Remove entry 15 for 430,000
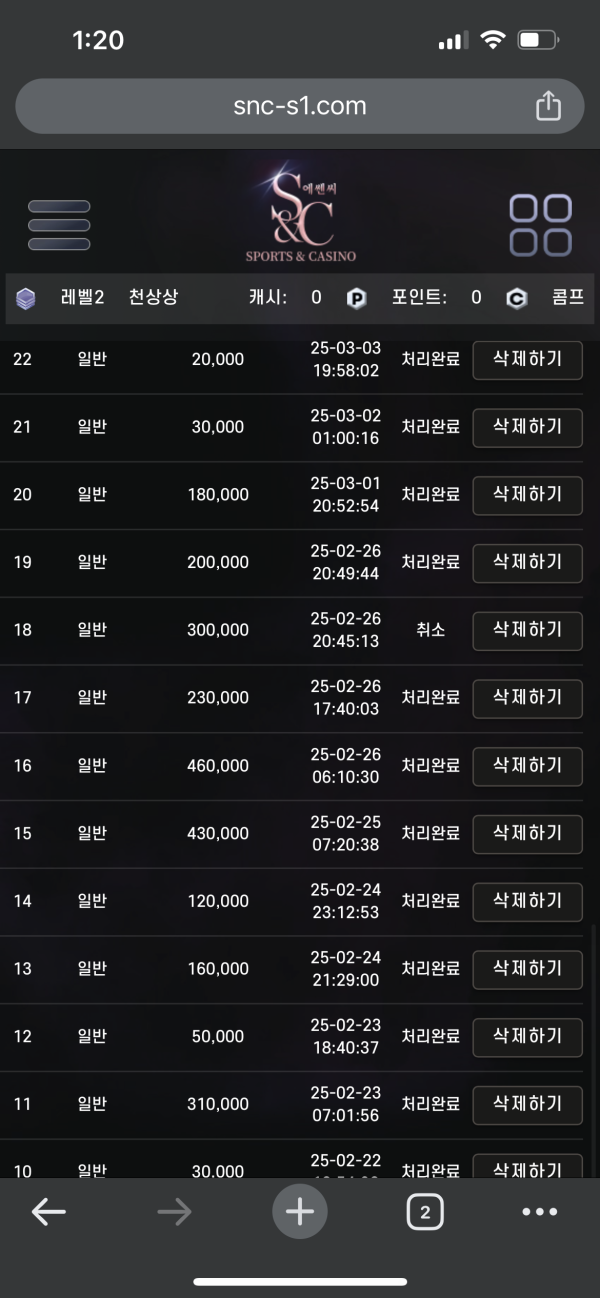The width and height of the screenshot is (600, 1298). pos(527,833)
